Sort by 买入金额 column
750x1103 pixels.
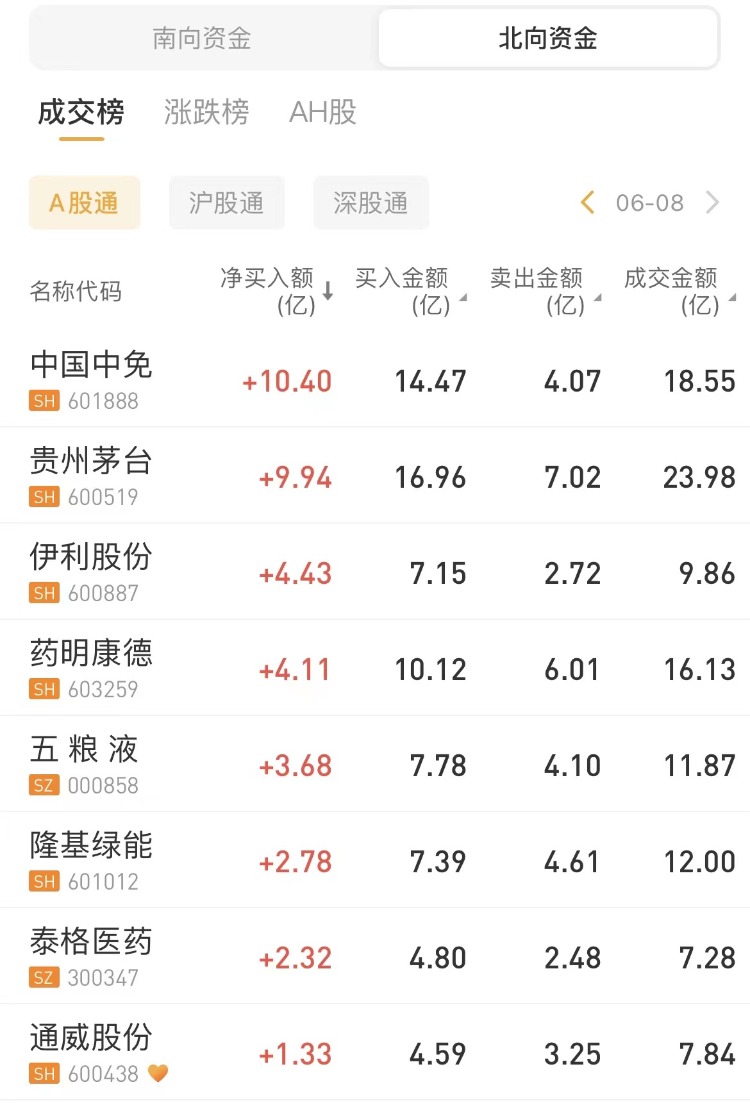point(409,291)
